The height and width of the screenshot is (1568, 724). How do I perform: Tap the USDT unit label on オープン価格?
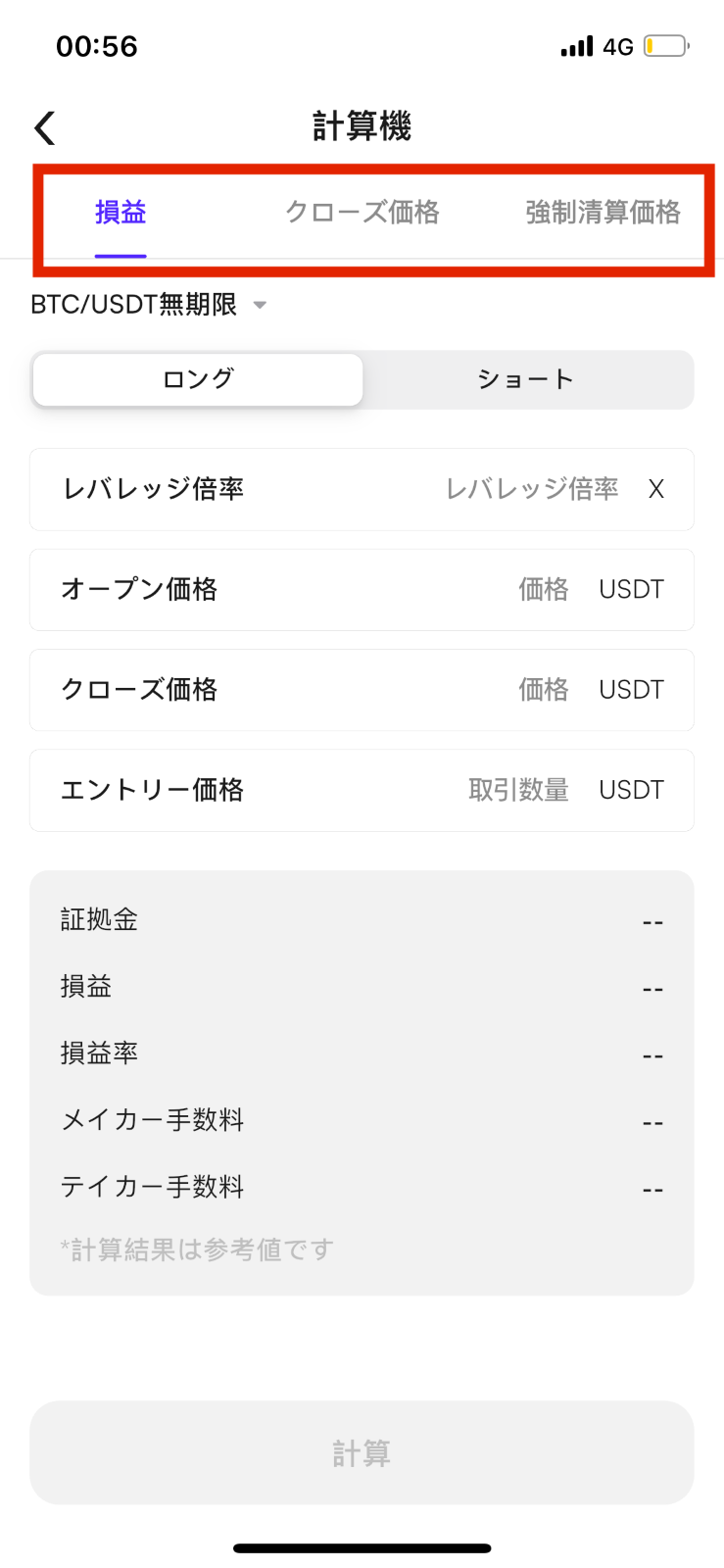click(x=631, y=589)
